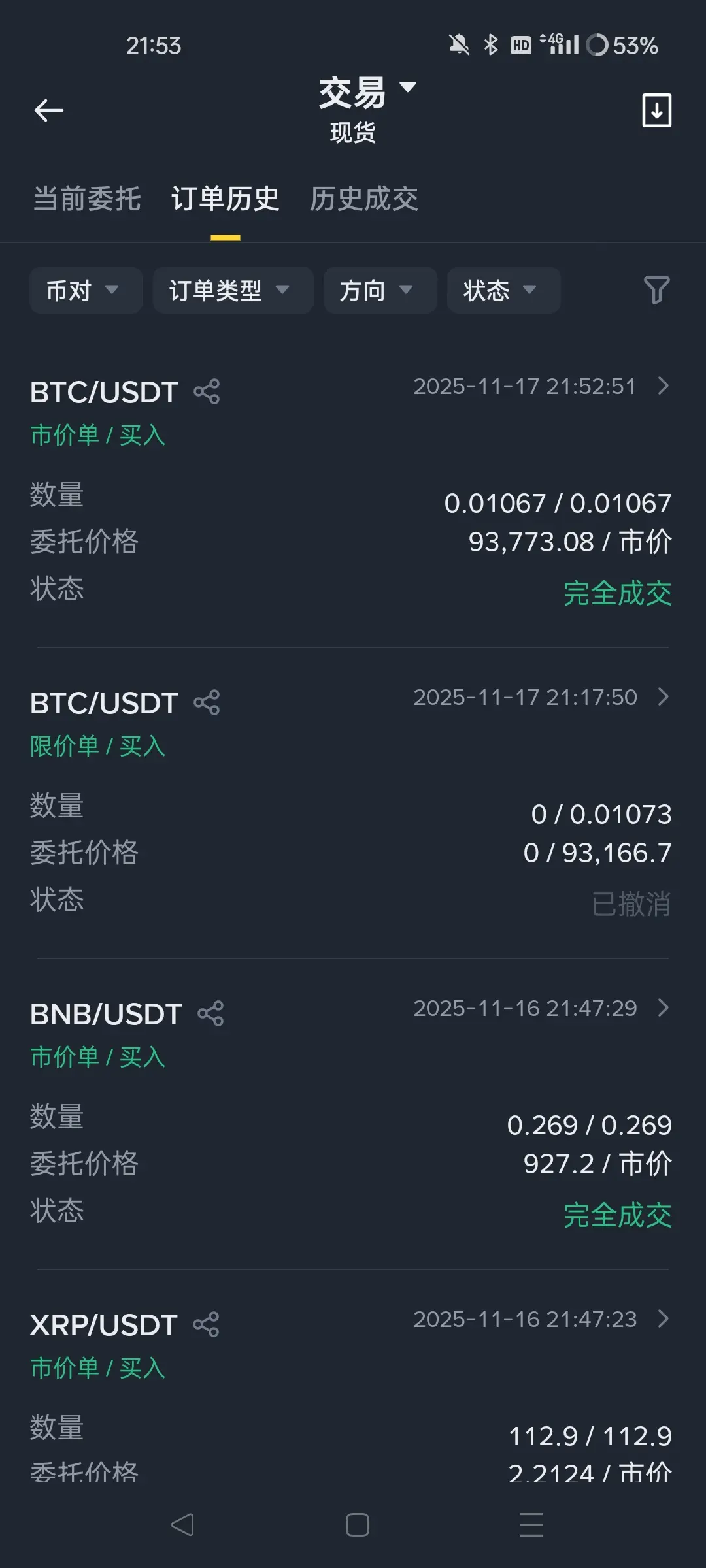Switch to the 当前委托 tab
The height and width of the screenshot is (1568, 706).
[x=87, y=199]
